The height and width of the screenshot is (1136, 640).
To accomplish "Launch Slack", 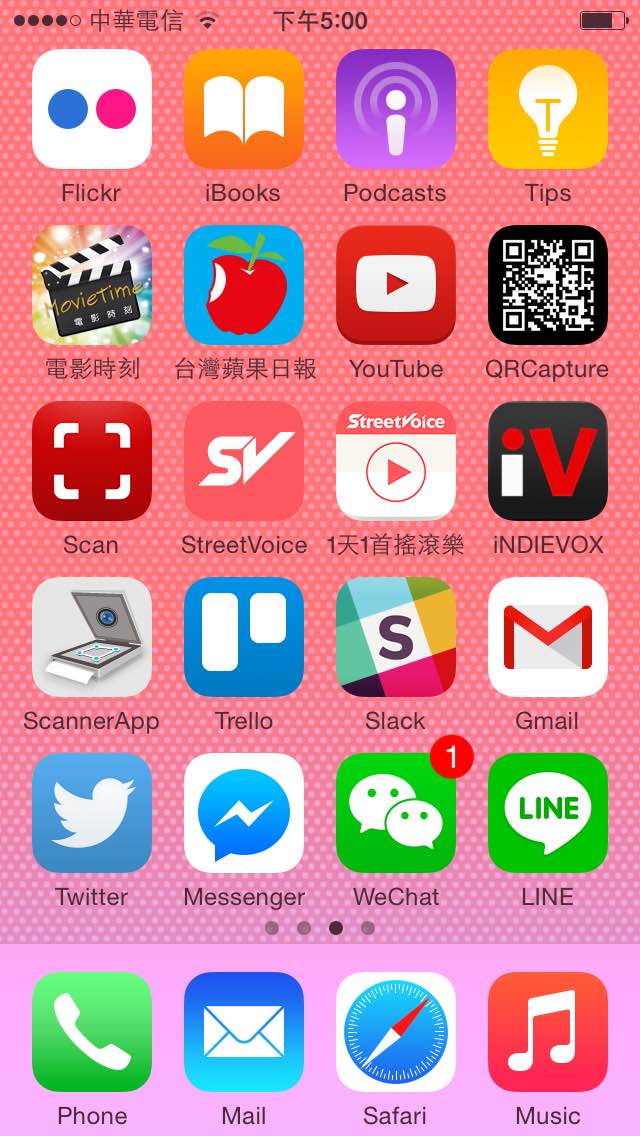I will [x=396, y=637].
